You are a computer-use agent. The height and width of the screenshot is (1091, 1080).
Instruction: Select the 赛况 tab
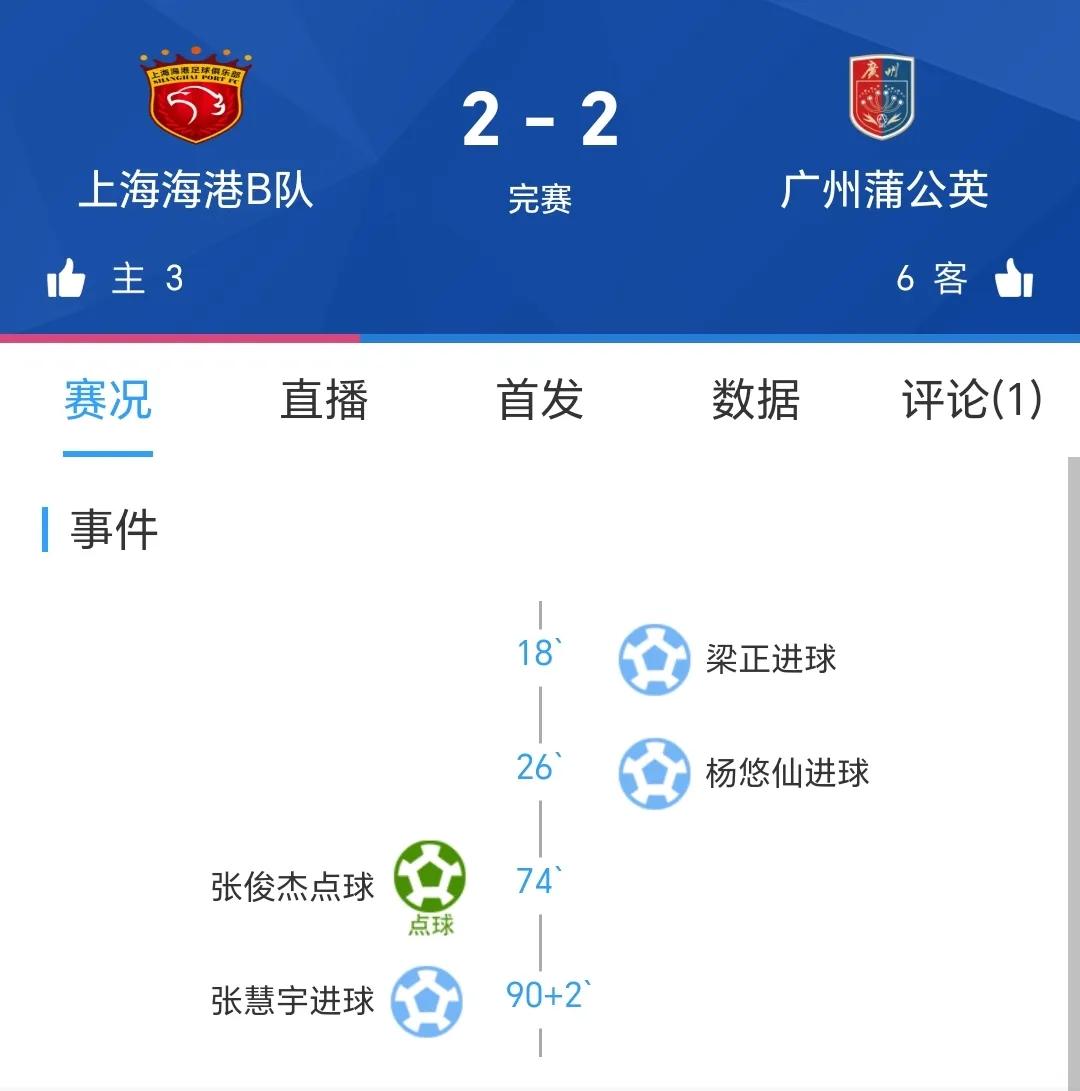[108, 400]
